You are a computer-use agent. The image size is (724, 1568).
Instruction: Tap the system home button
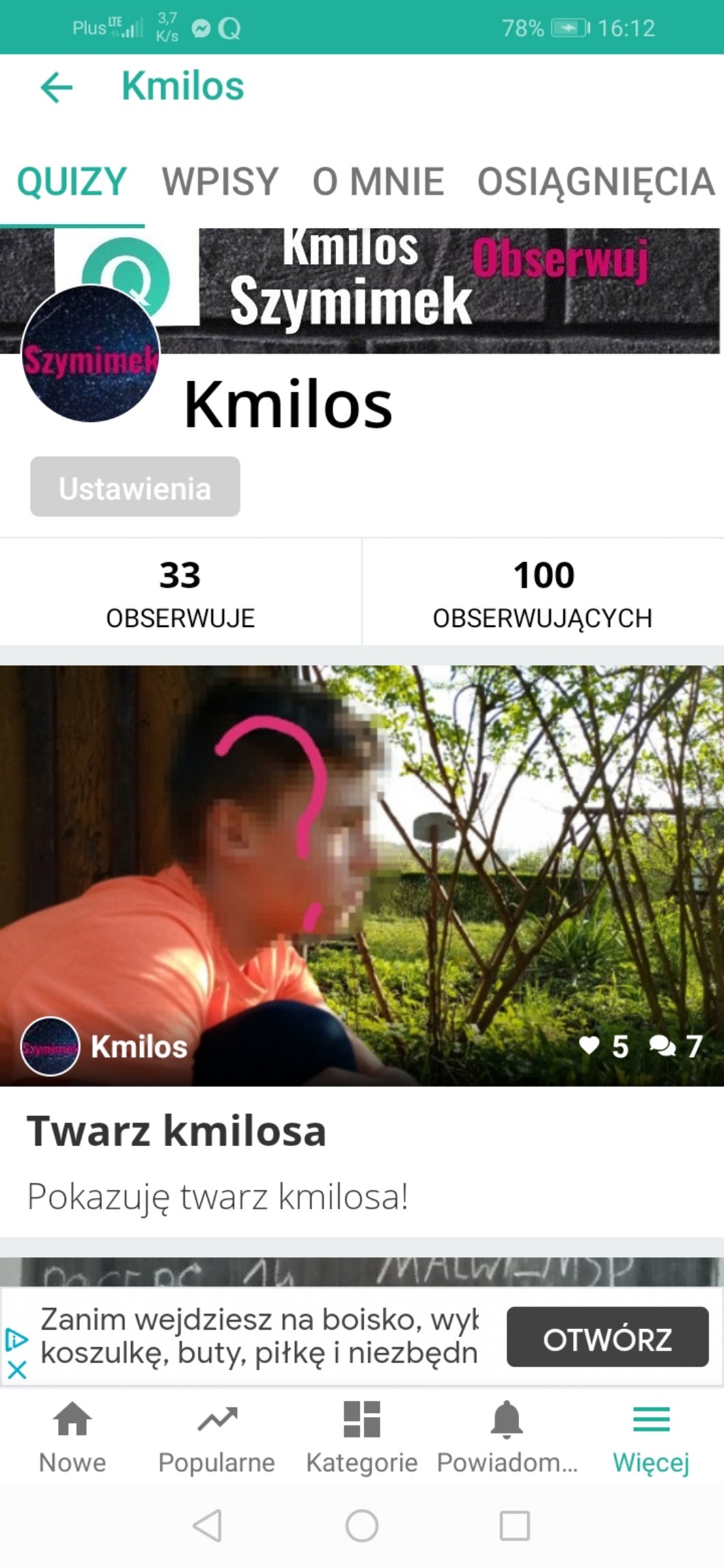[x=362, y=1526]
